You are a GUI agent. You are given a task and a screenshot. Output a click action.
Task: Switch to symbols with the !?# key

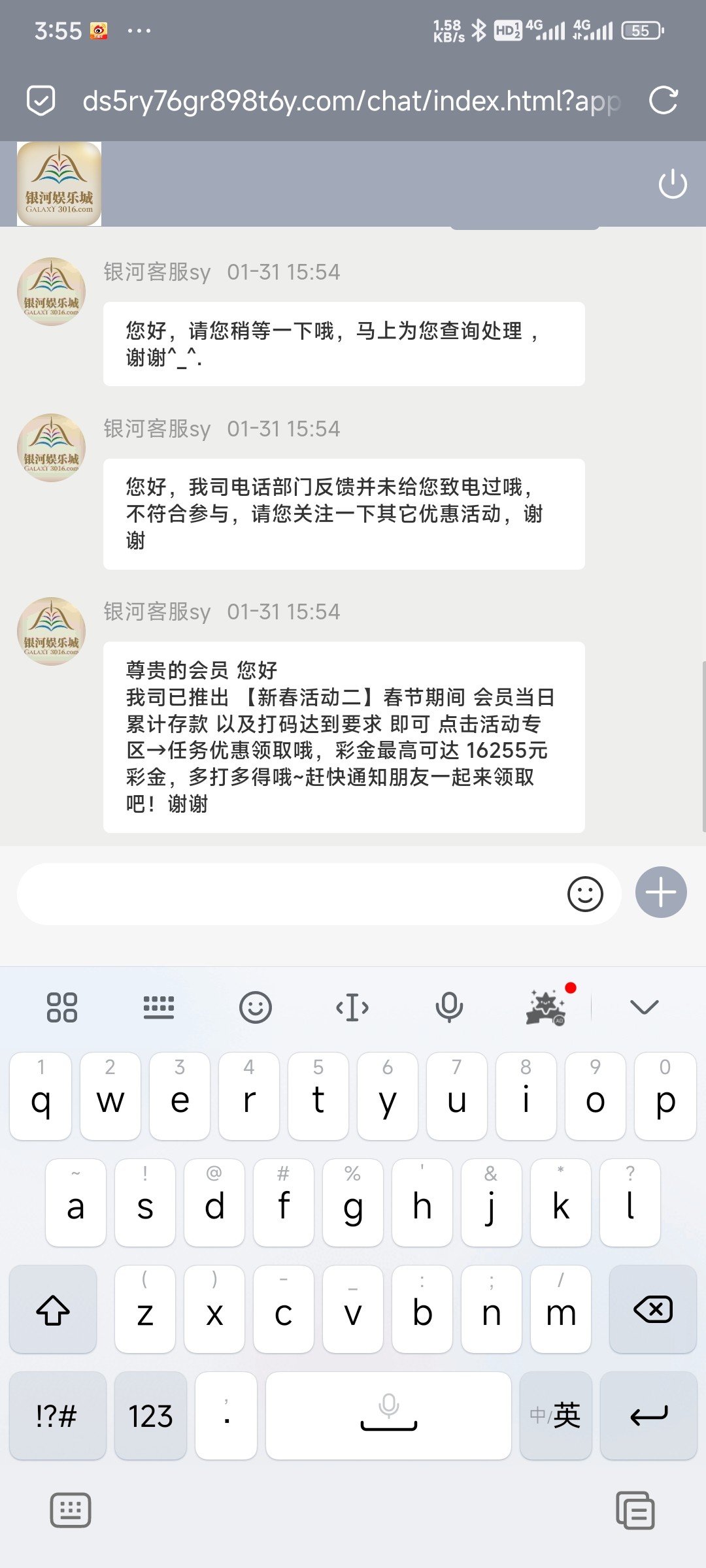58,1415
